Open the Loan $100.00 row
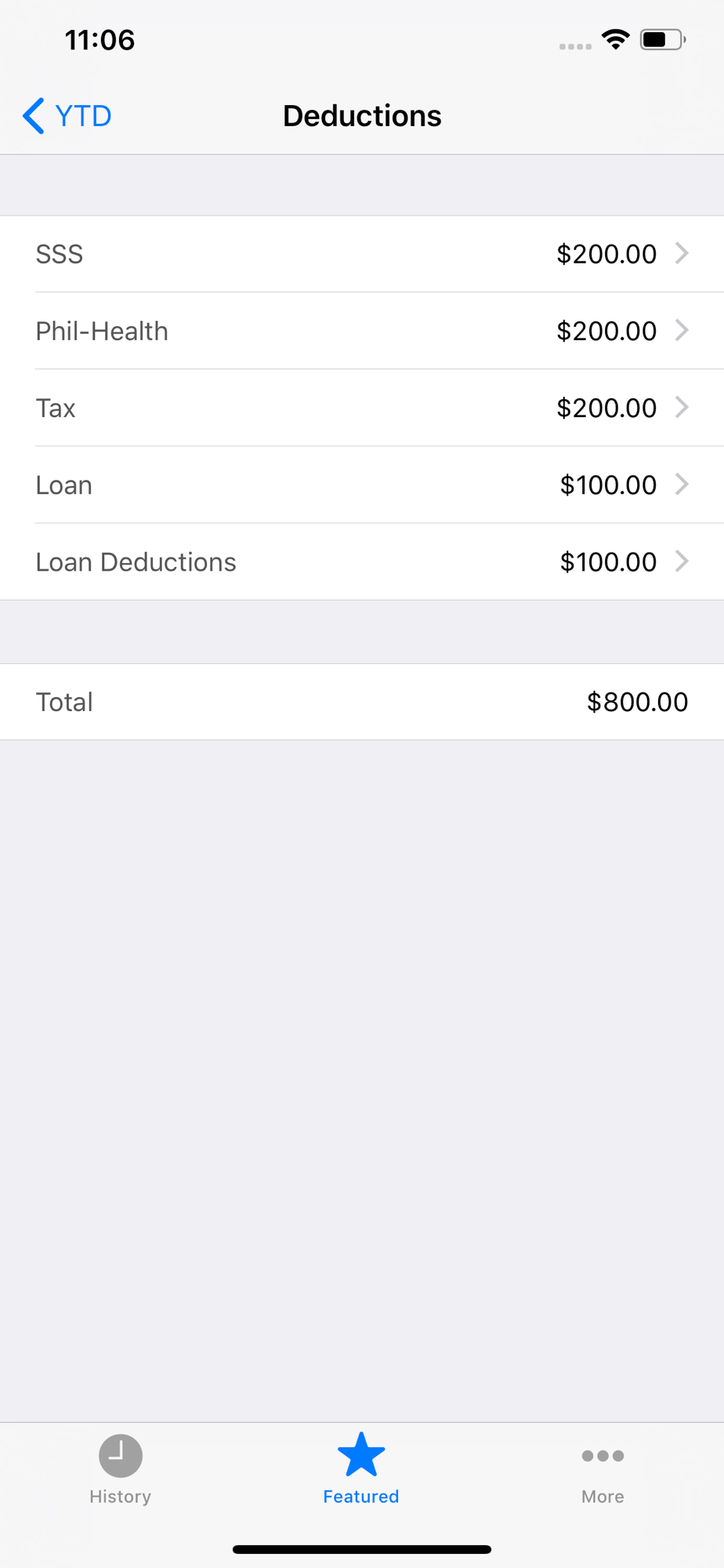The width and height of the screenshot is (724, 1568). [x=362, y=485]
